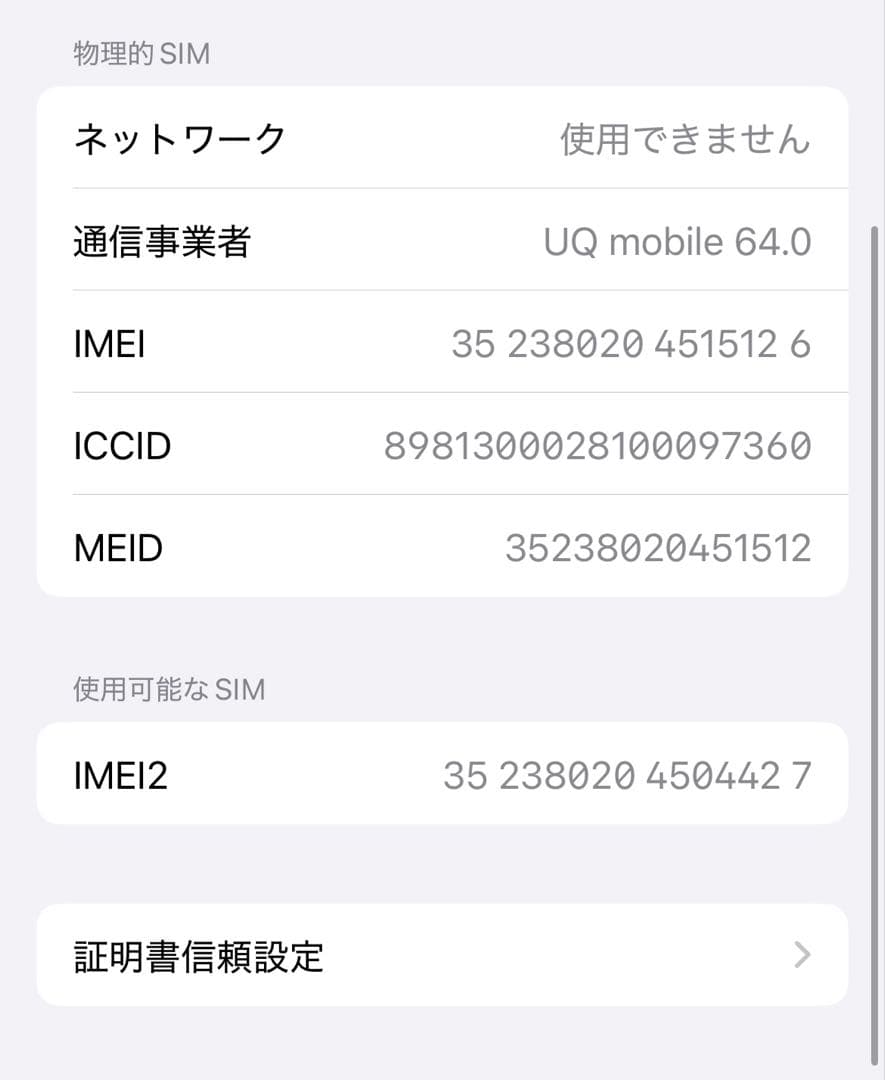This screenshot has width=885, height=1080.
Task: Tap the MEID row
Action: (x=440, y=547)
